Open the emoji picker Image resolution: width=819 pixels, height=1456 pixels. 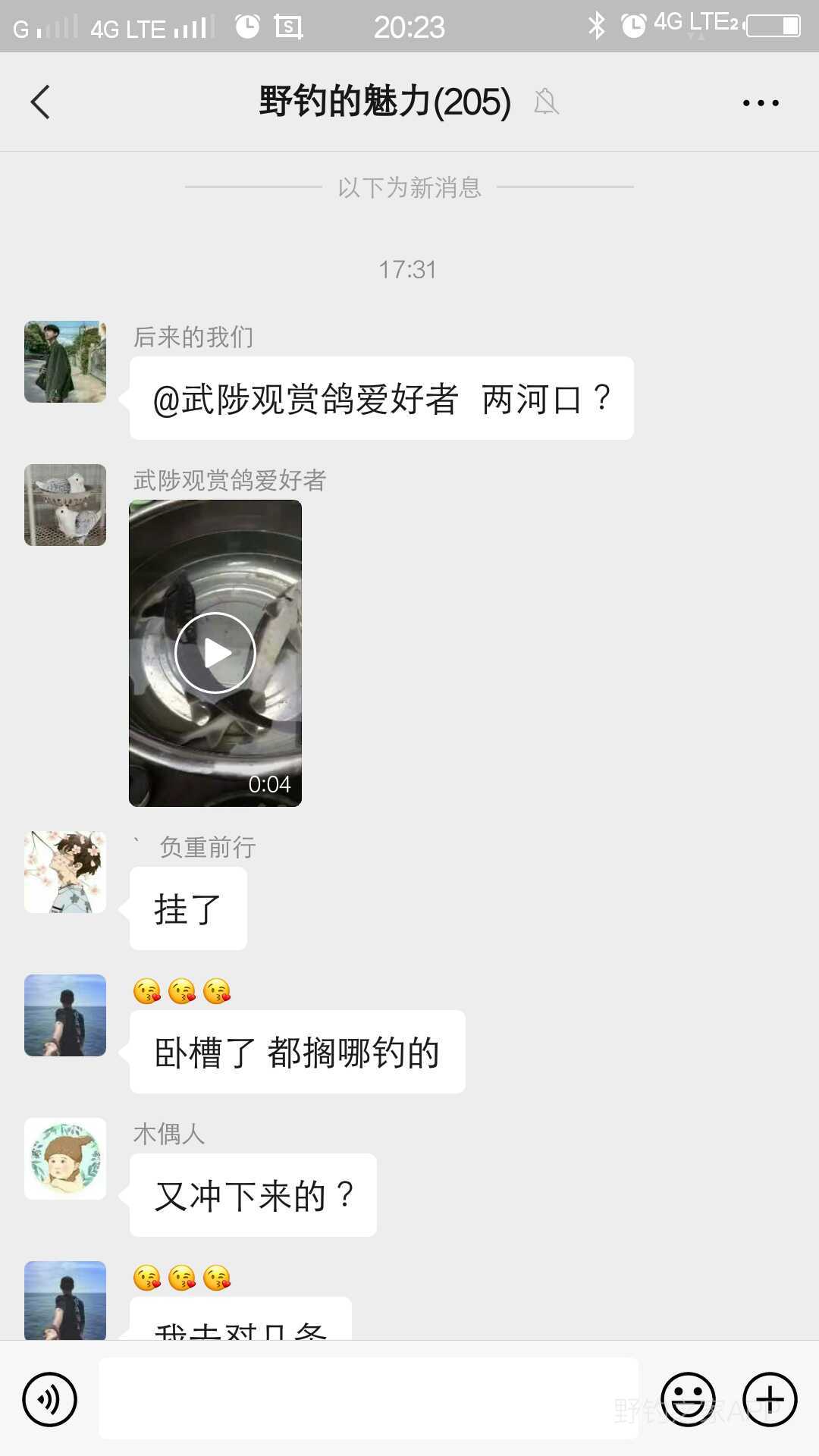click(x=688, y=1399)
